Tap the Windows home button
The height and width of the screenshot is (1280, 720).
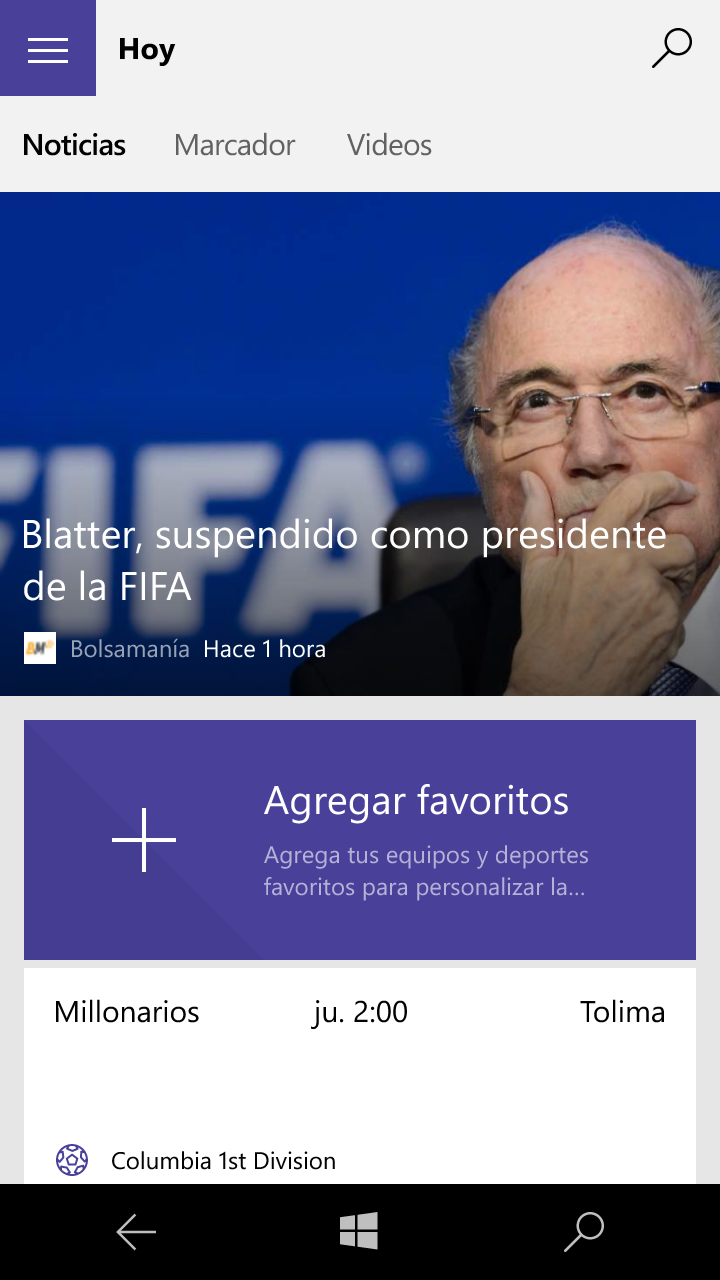[x=359, y=1232]
